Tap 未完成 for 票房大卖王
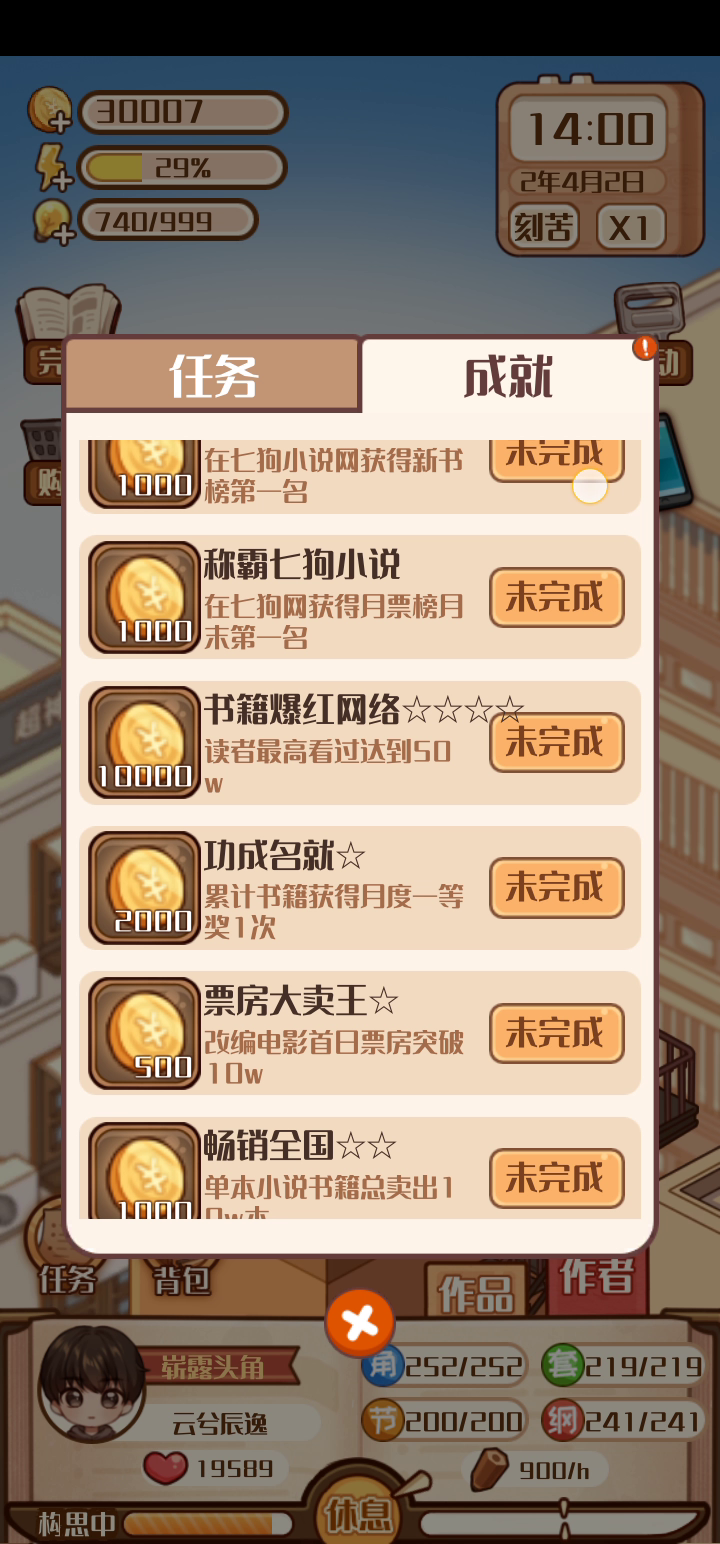This screenshot has width=720, height=1544. 556,1033
